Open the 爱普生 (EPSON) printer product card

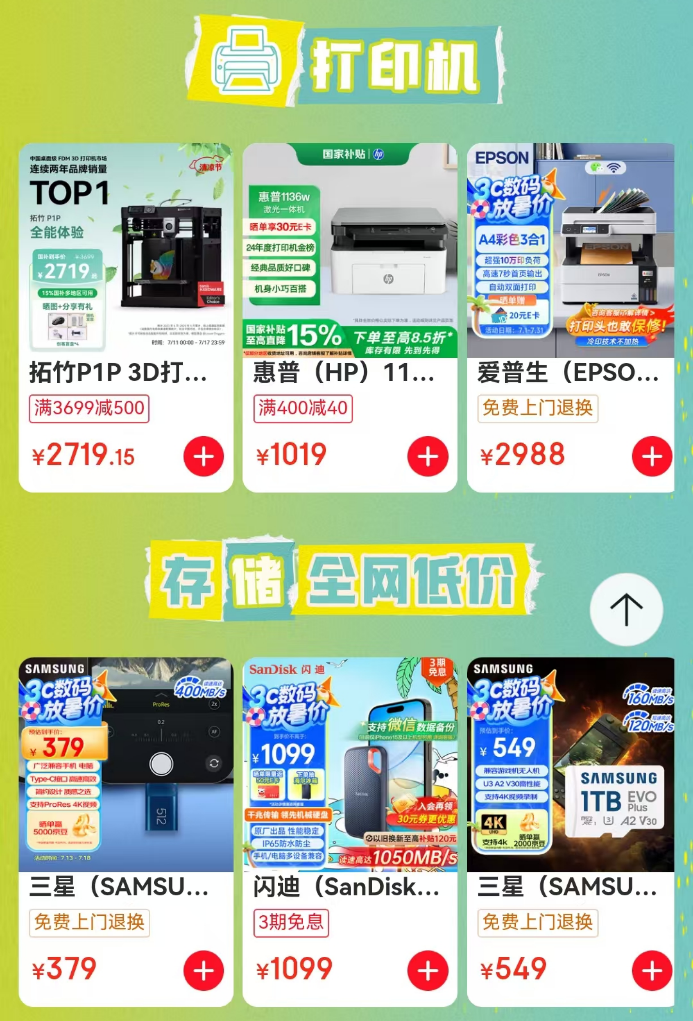[x=571, y=250]
